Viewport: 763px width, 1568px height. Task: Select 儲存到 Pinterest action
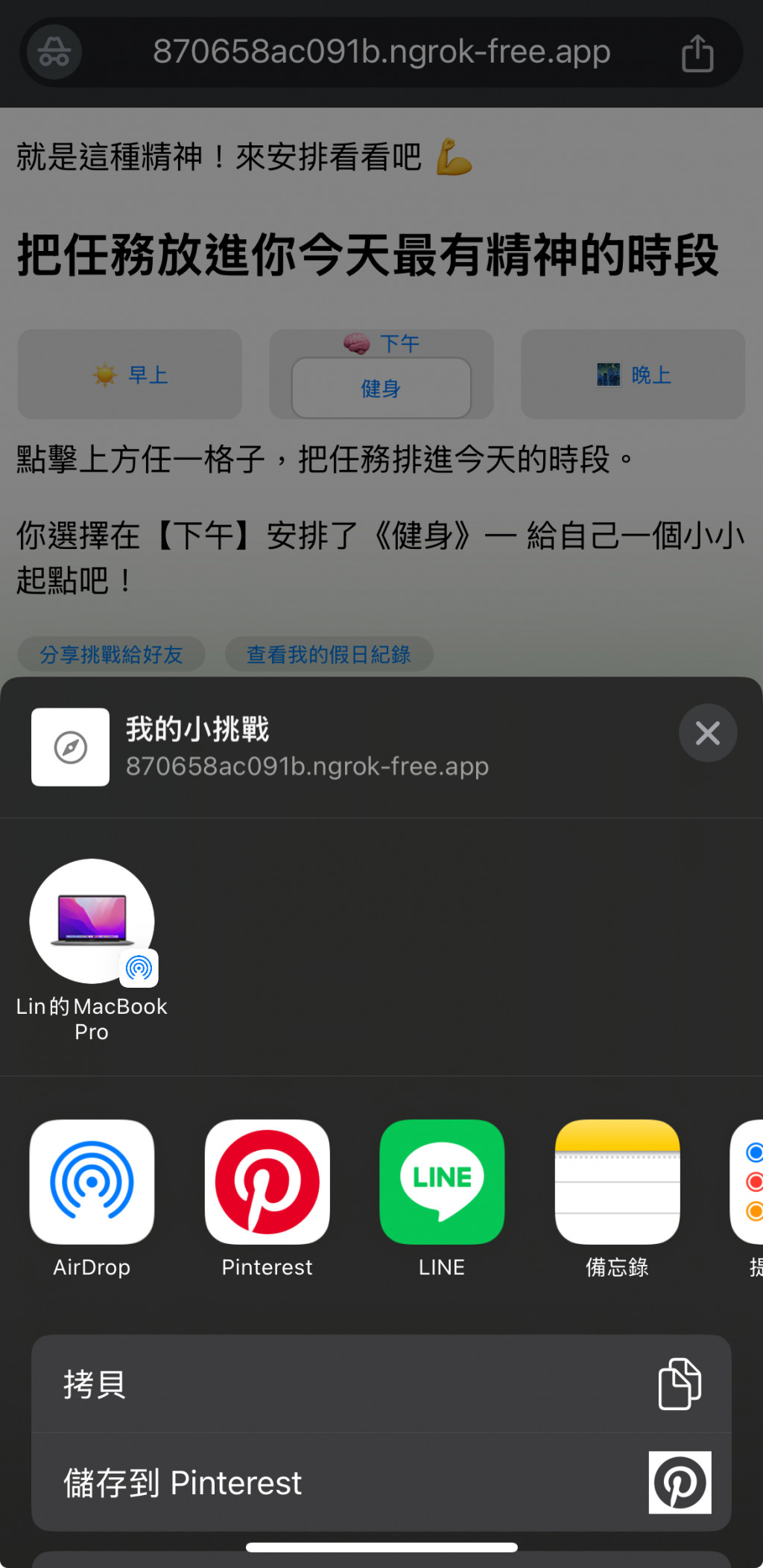tap(381, 1482)
